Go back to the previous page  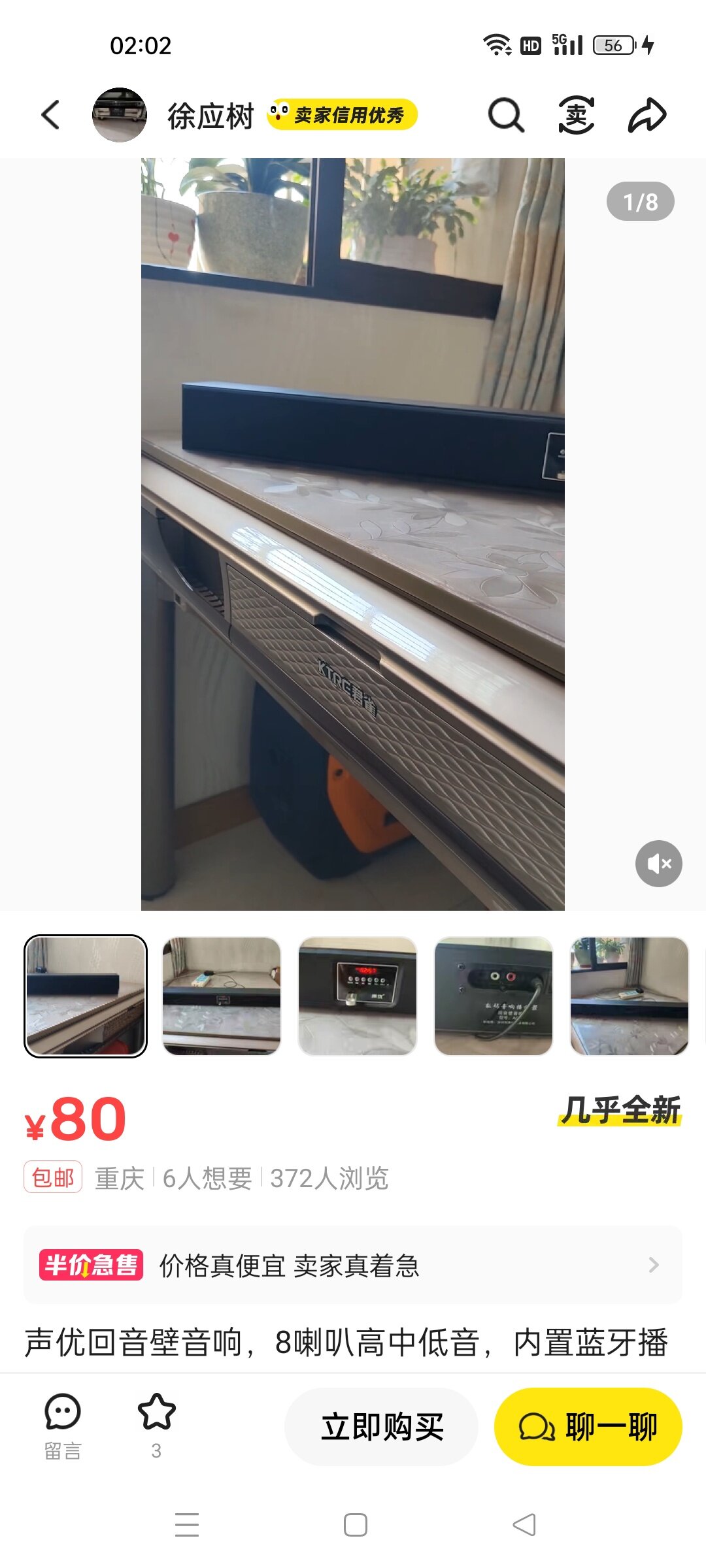(50, 116)
